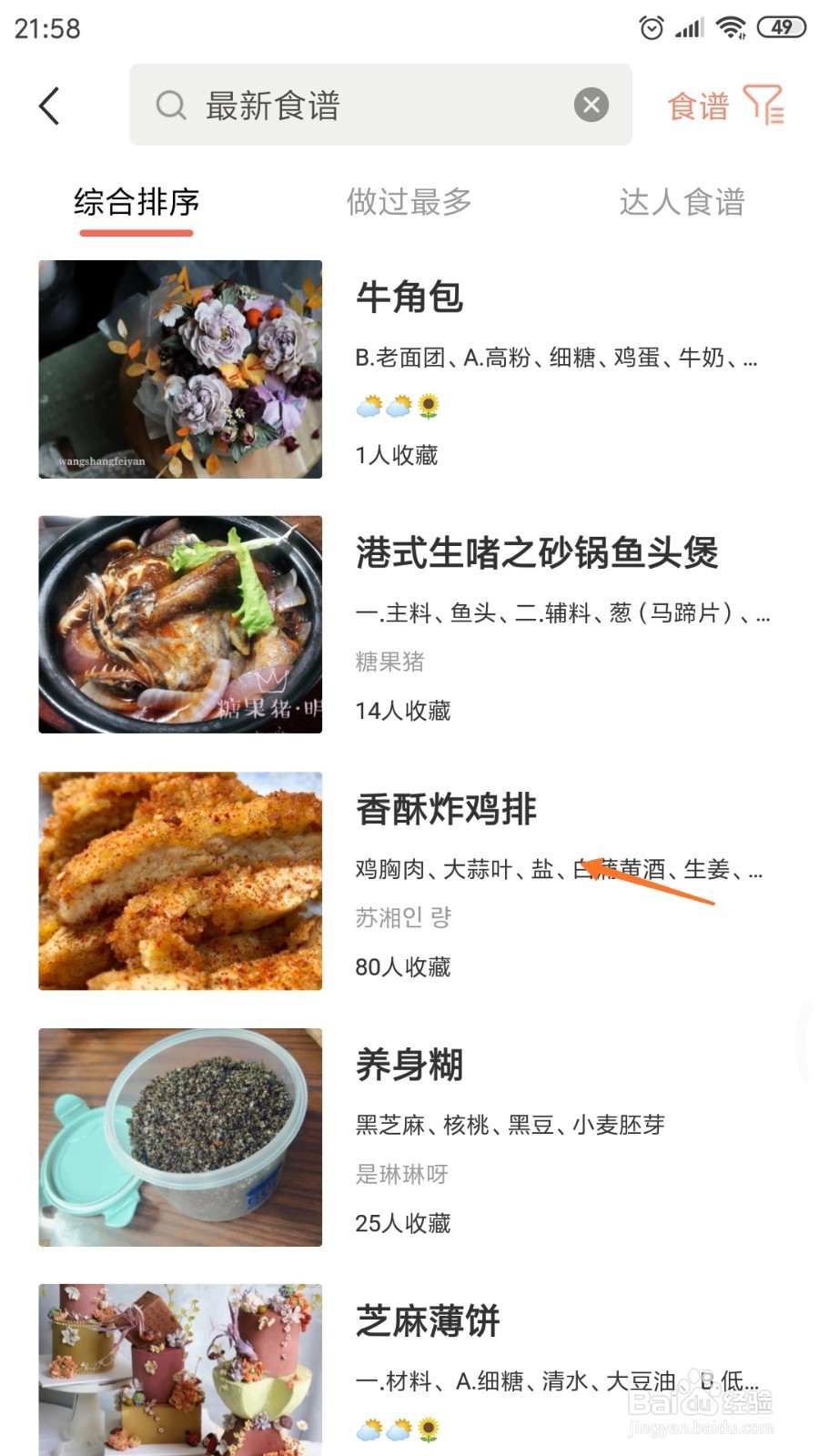
Task: Open the 食谱 filter
Action: coord(724,106)
